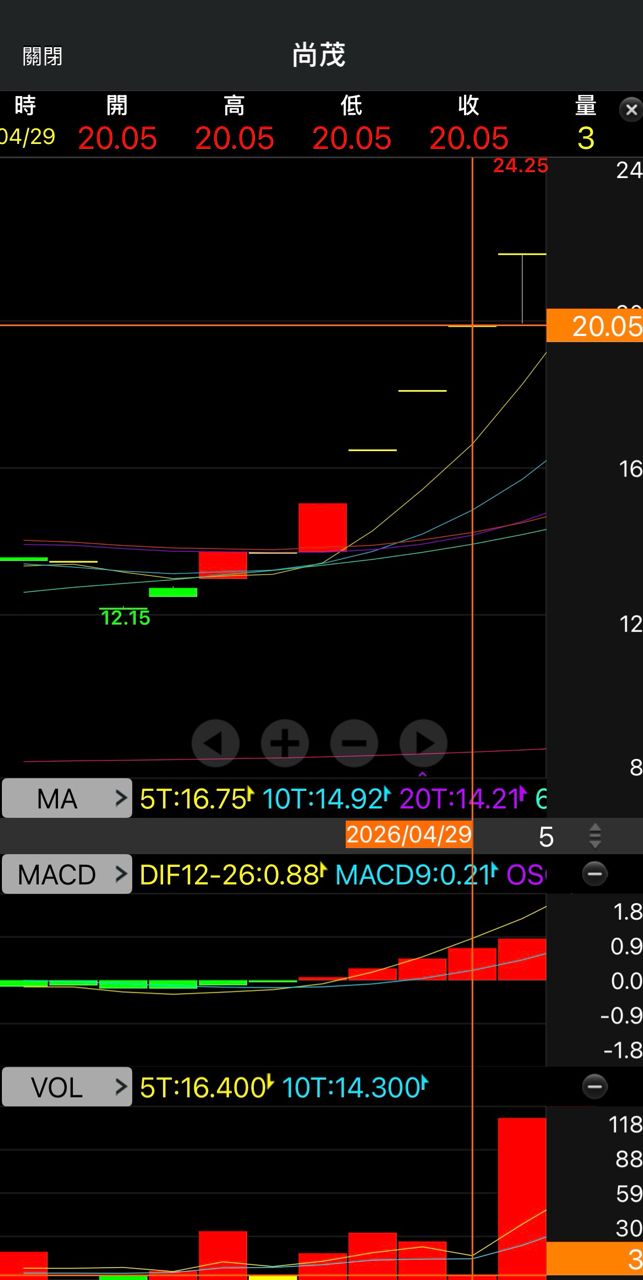Remove the MACD panel with its minus icon
Screen dimensions: 643x1280
[595, 875]
